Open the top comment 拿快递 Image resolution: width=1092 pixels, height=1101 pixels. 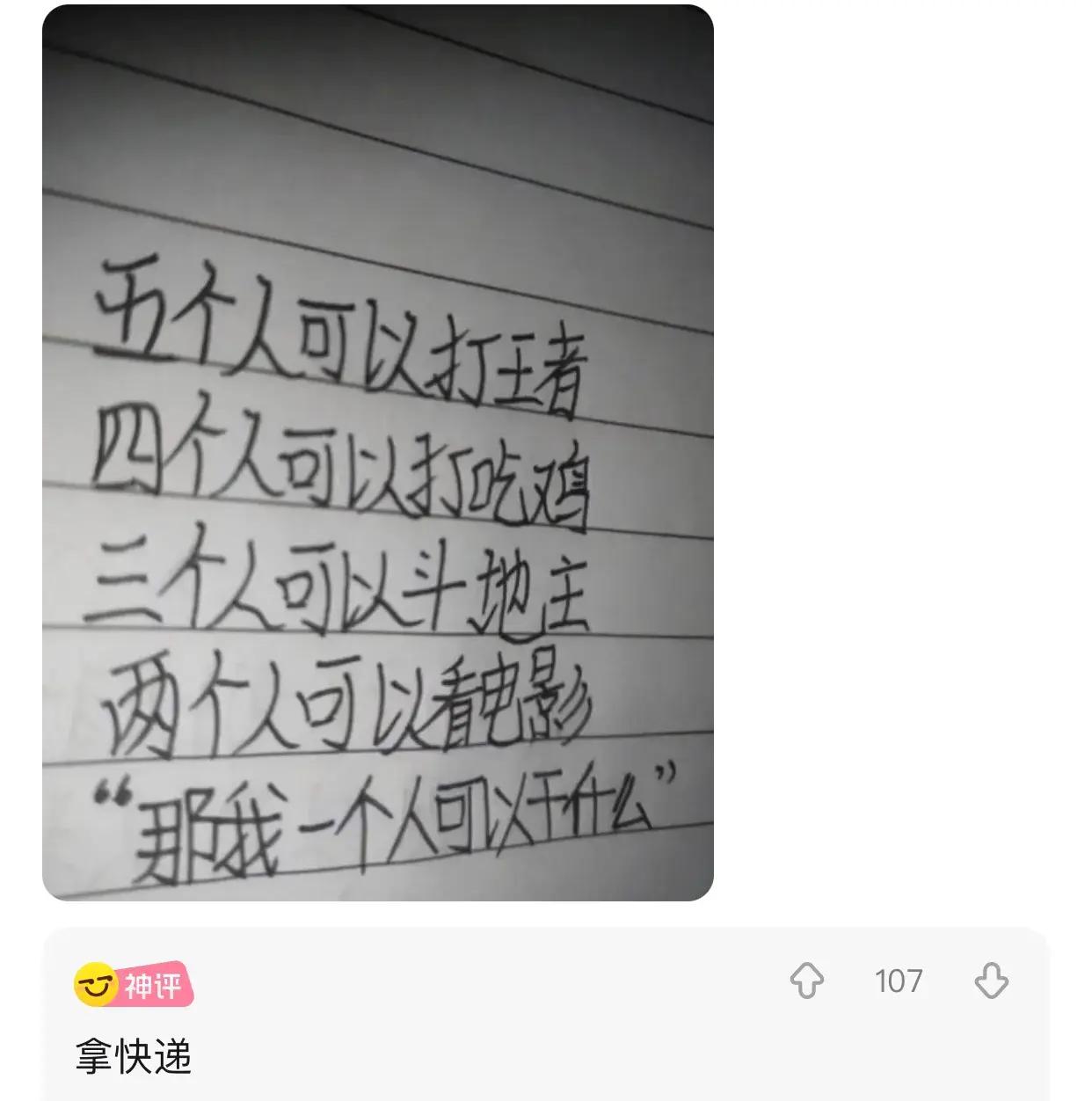tap(134, 1056)
